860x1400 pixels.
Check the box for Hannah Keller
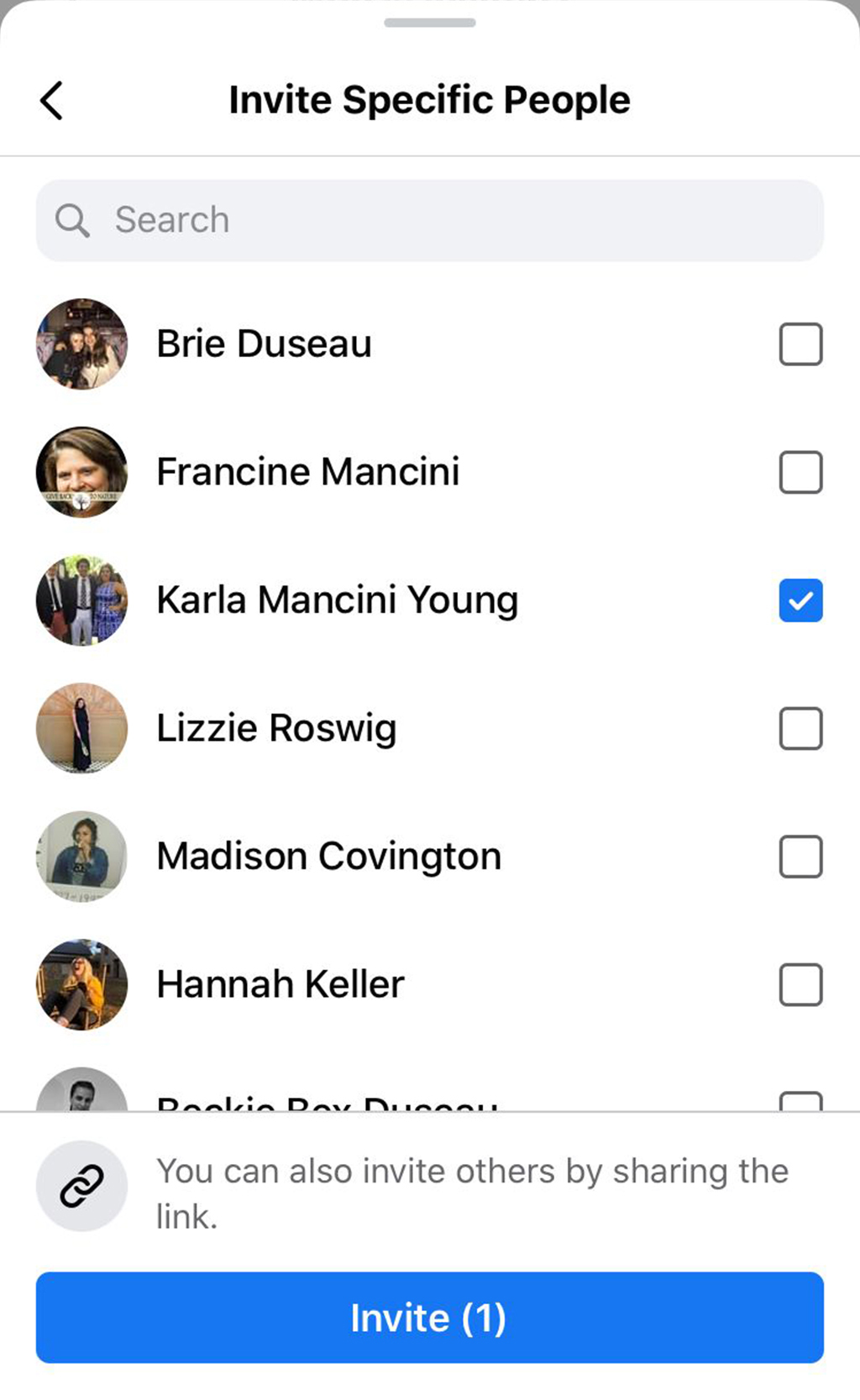pyautogui.click(x=800, y=984)
